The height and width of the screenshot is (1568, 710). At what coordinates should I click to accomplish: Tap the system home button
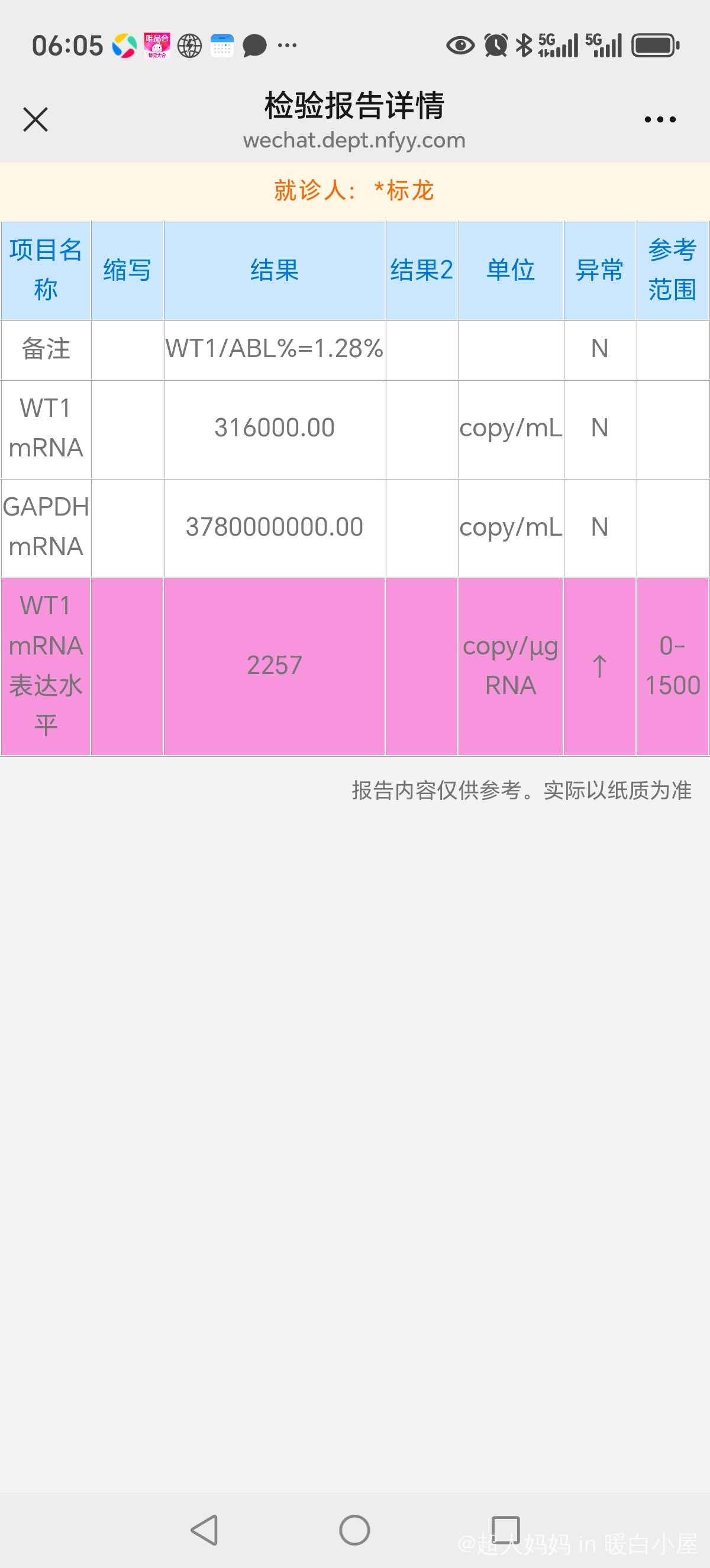354,1530
